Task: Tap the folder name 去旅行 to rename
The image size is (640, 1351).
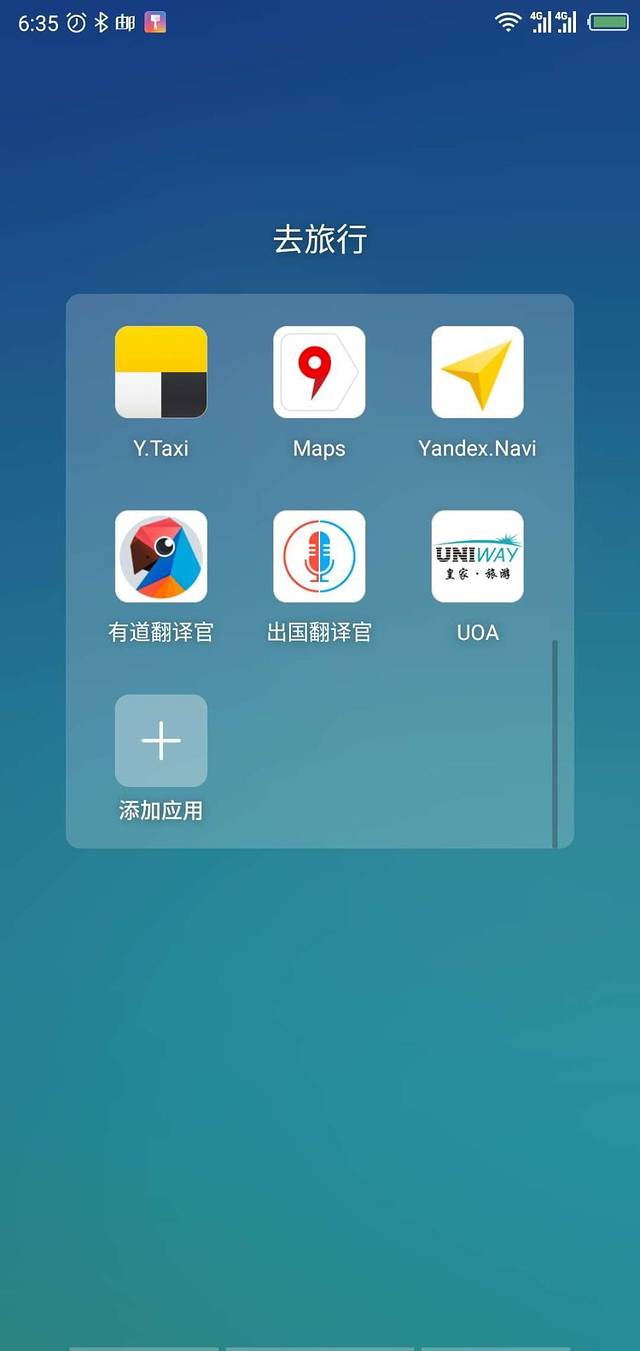Action: [320, 240]
